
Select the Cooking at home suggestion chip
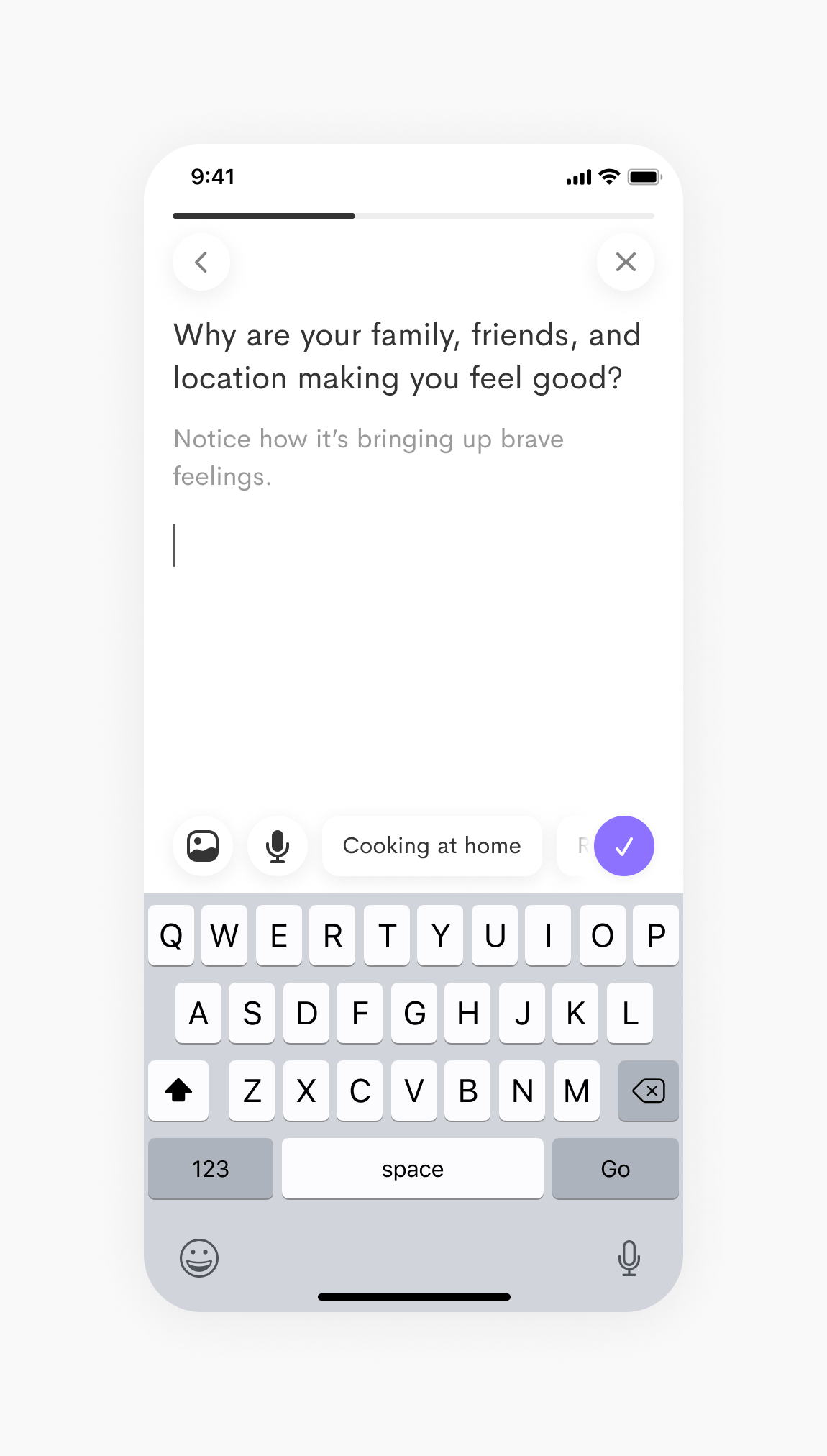431,846
